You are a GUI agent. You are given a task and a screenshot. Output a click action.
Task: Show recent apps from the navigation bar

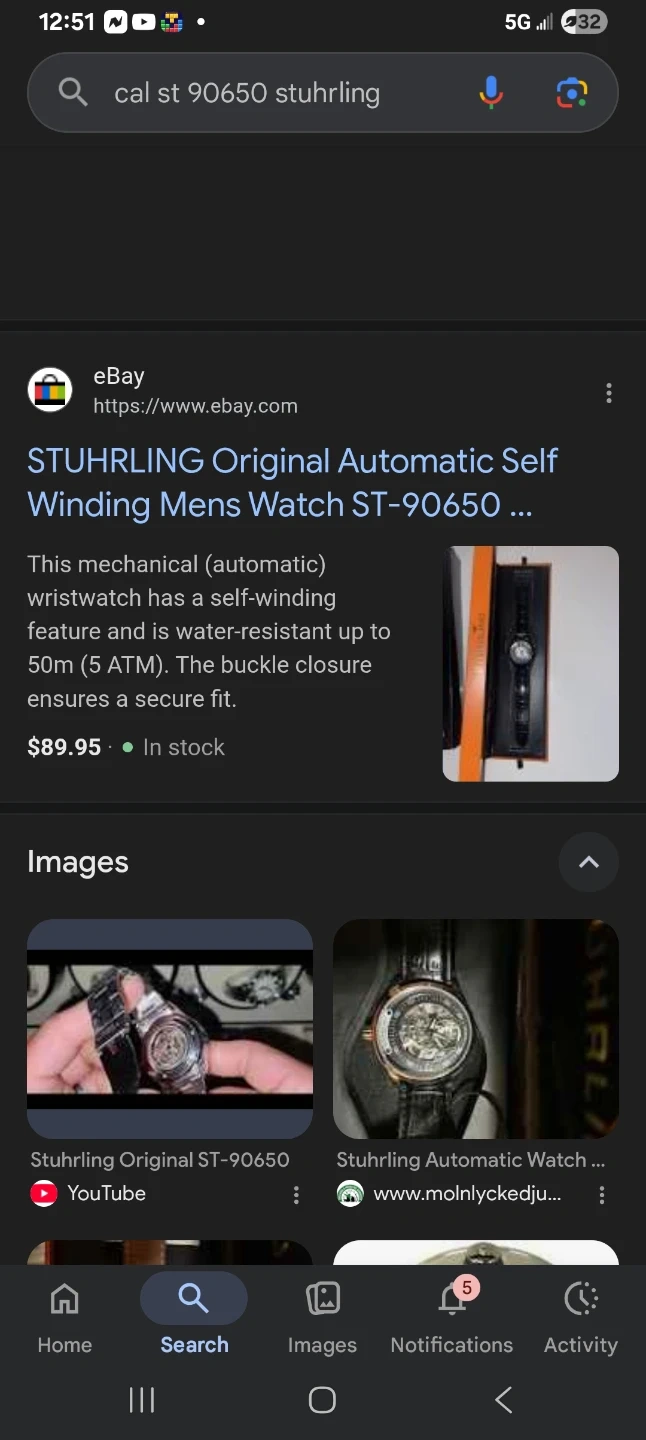142,1400
